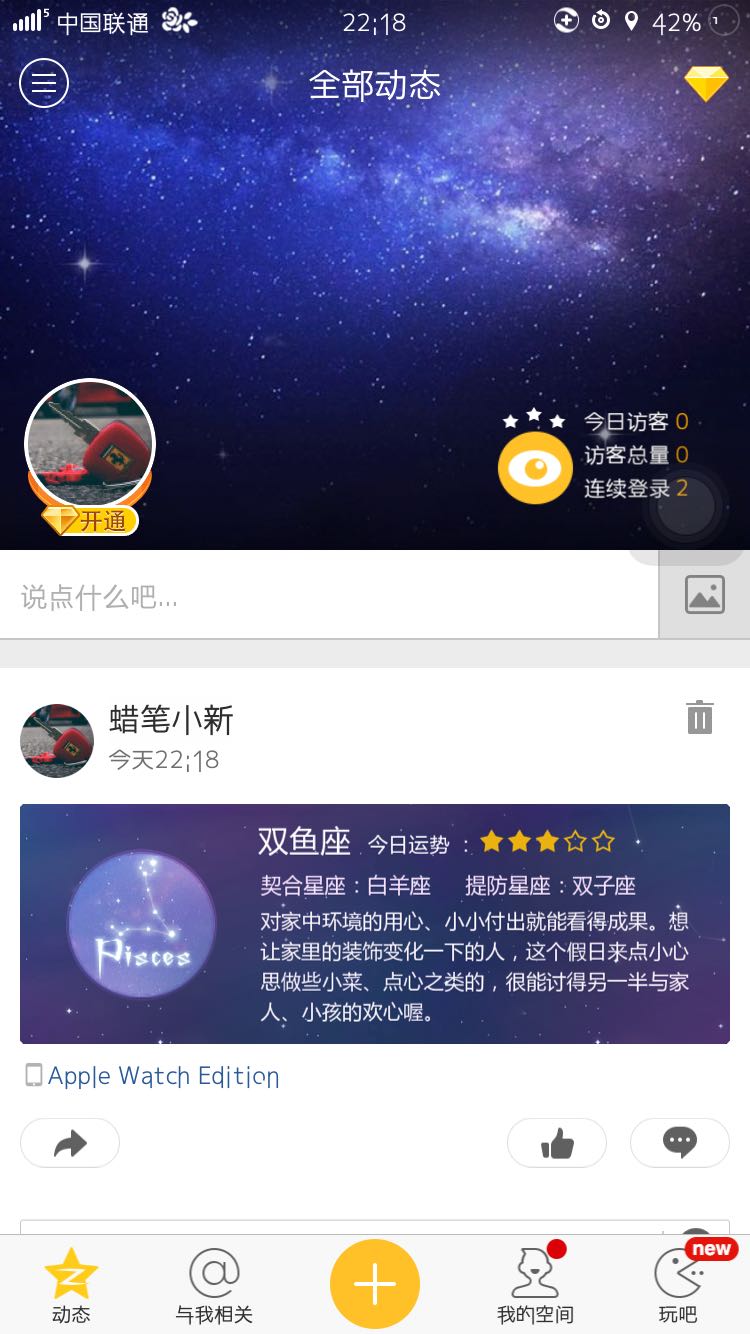Open the 玩吧 tab
Viewport: 750px width, 1334px height.
(x=678, y=1285)
